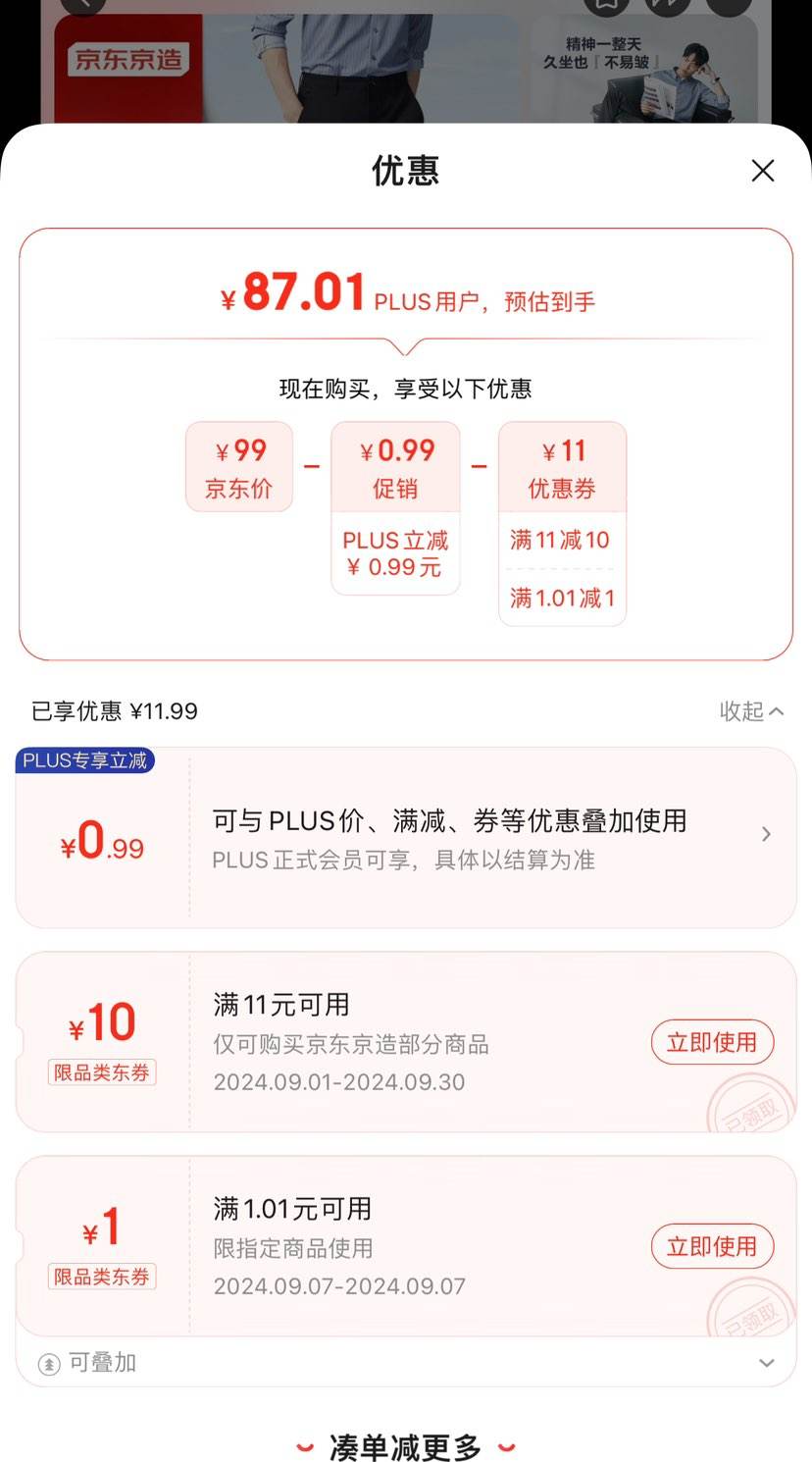Open the PLUS专享立减 ¥0.99 discount details
Viewport: 812px width, 1462px height.
[x=766, y=835]
